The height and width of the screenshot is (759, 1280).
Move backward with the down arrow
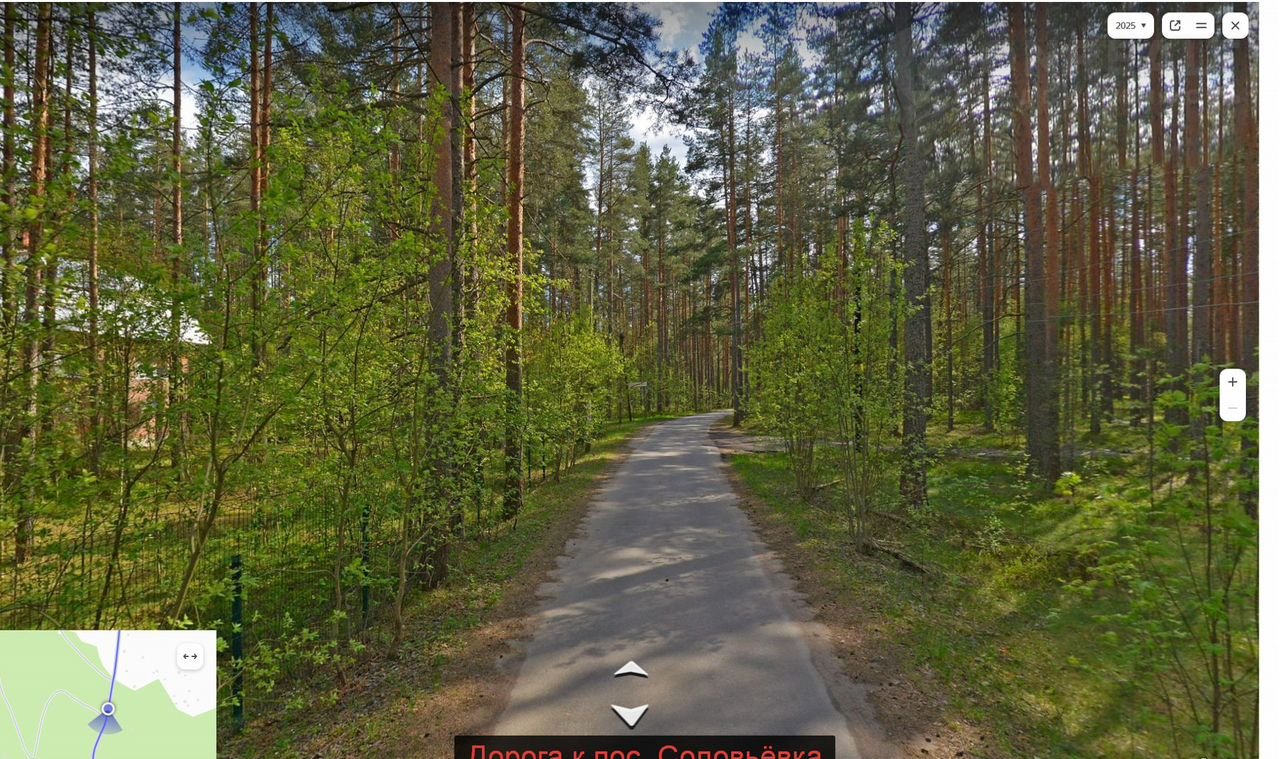[630, 715]
